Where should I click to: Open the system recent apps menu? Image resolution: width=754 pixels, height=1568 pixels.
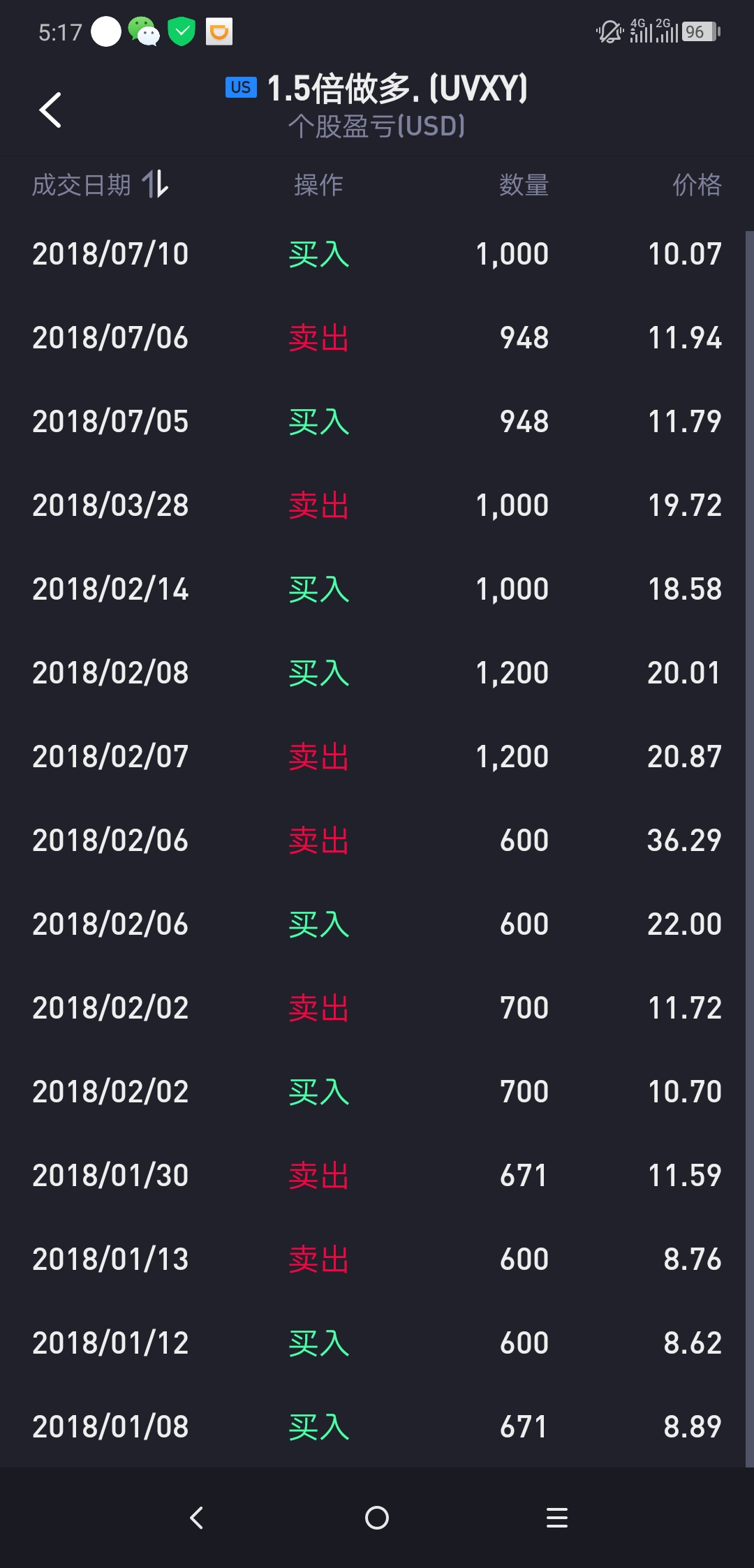(557, 1518)
